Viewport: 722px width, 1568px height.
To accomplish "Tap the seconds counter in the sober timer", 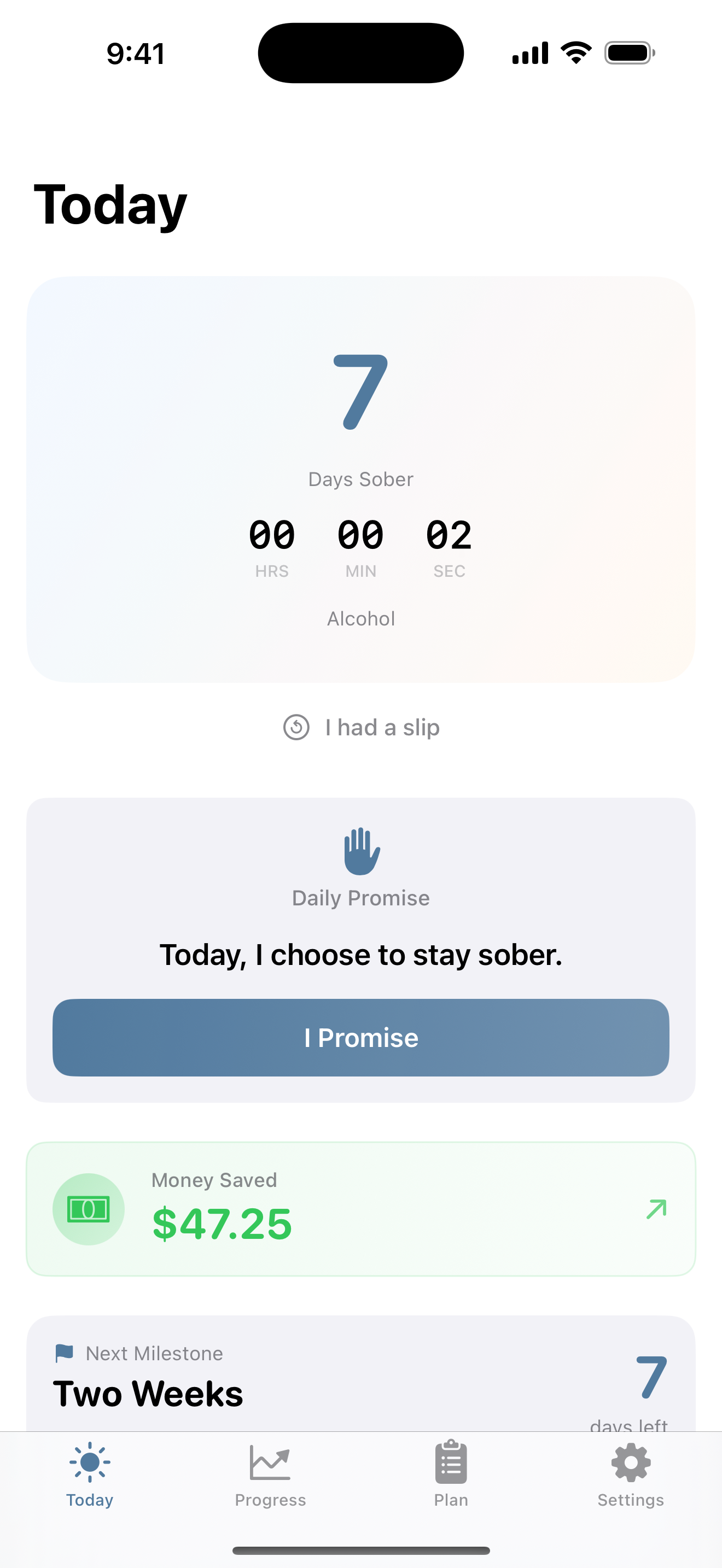I will [x=450, y=536].
